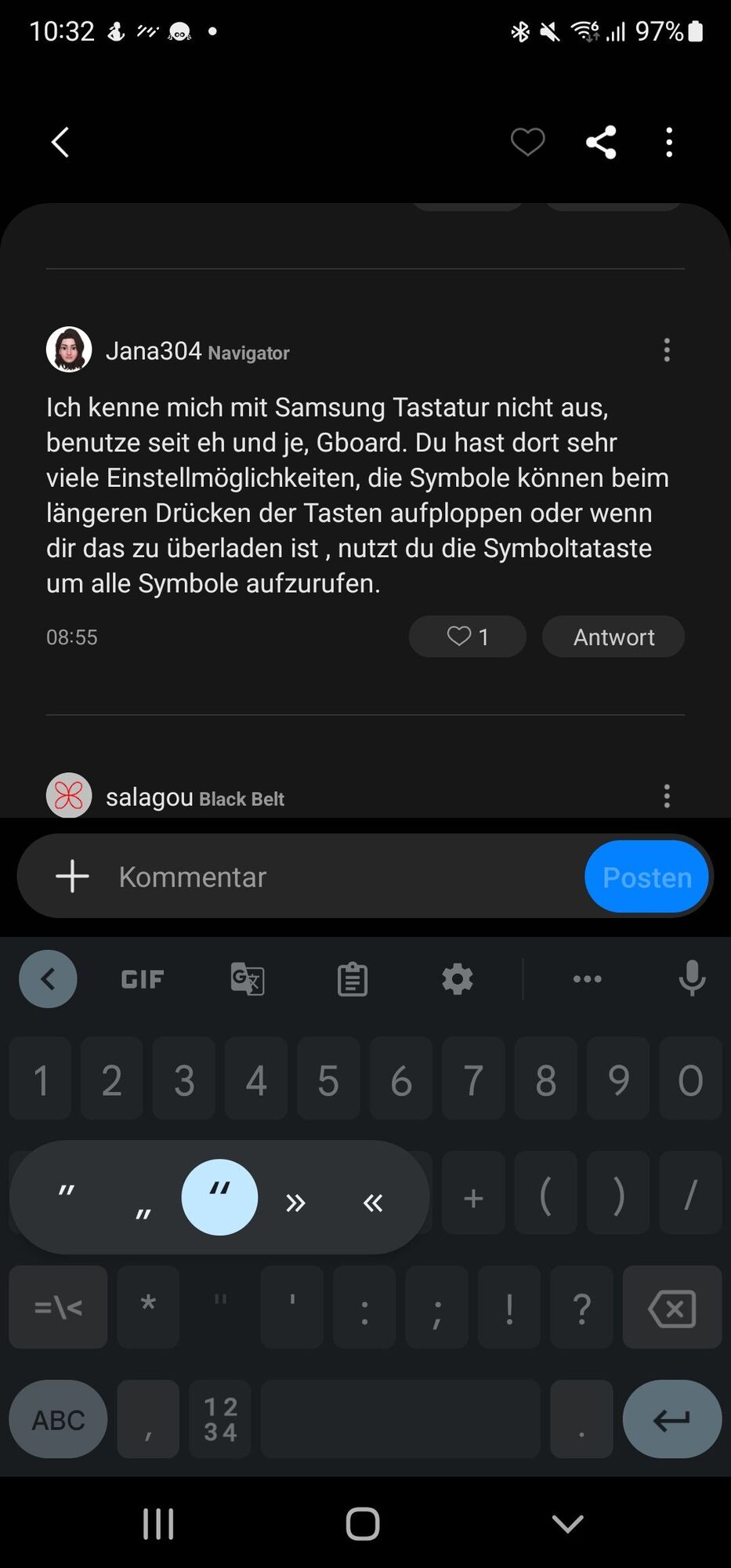
Task: Switch keyboard back to ABC letters
Action: coord(58,1420)
